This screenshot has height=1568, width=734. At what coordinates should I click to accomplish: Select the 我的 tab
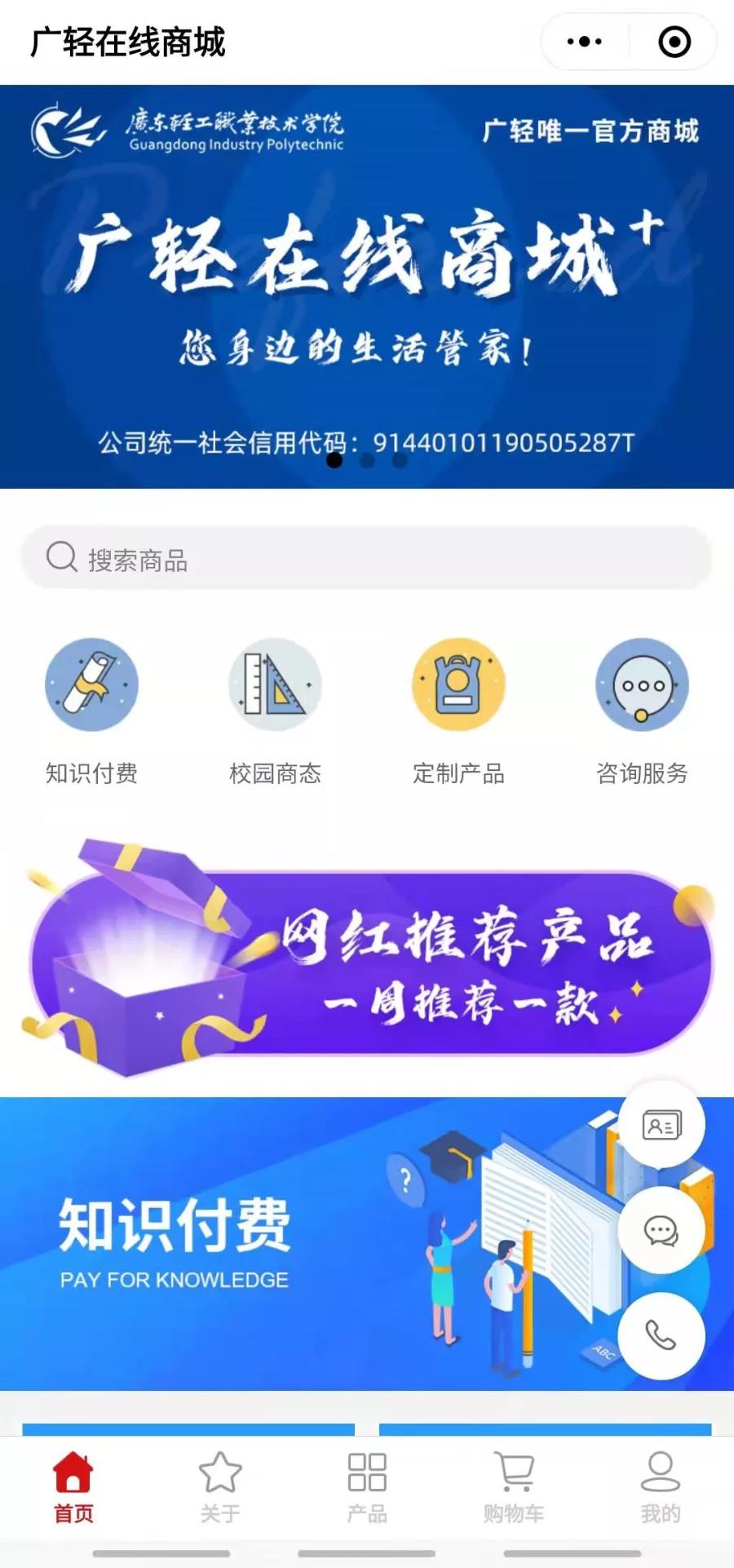click(x=661, y=1487)
